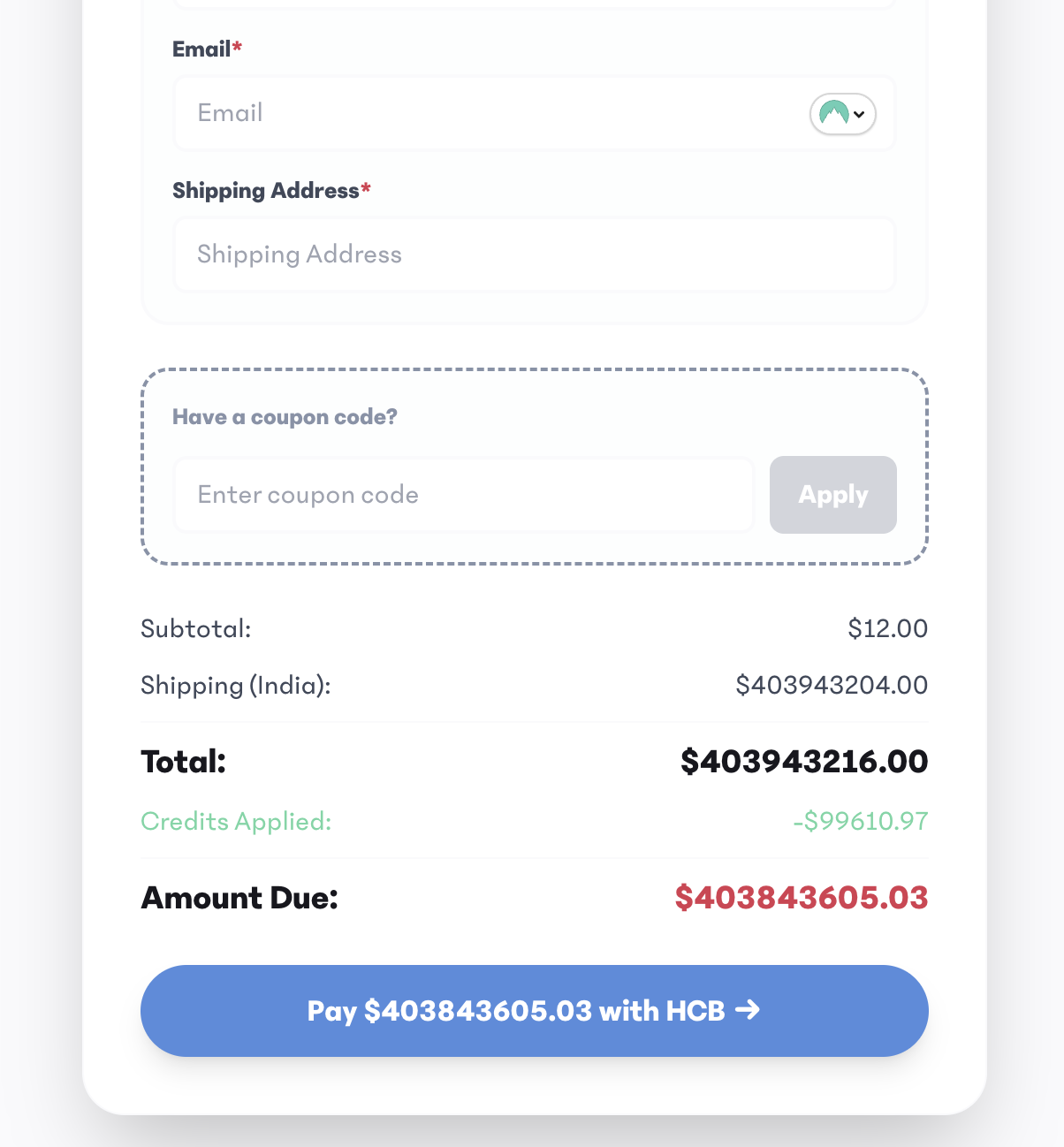This screenshot has height=1147, width=1064.
Task: Select the coupon code input box
Action: pyautogui.click(x=463, y=495)
